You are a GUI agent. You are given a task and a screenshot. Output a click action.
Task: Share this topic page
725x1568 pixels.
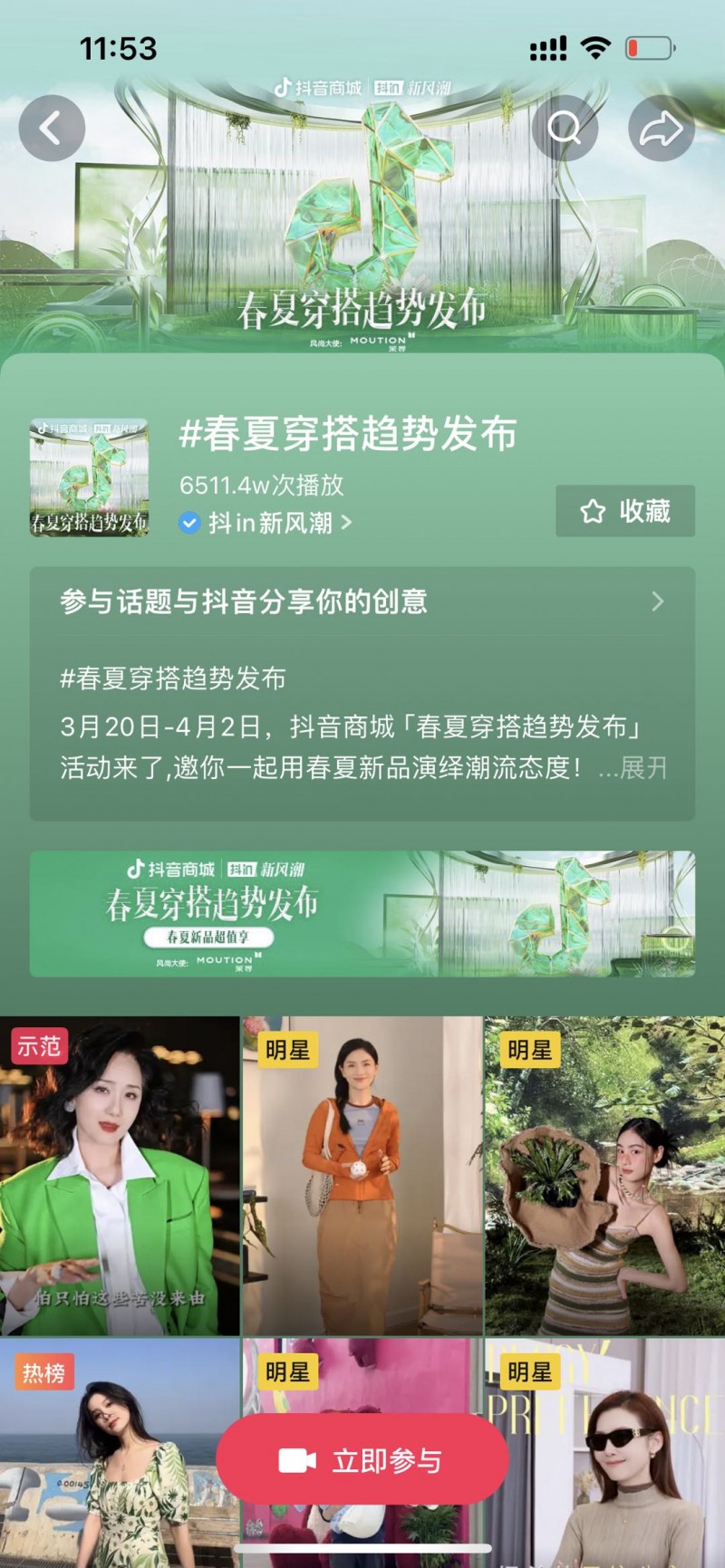(x=662, y=129)
